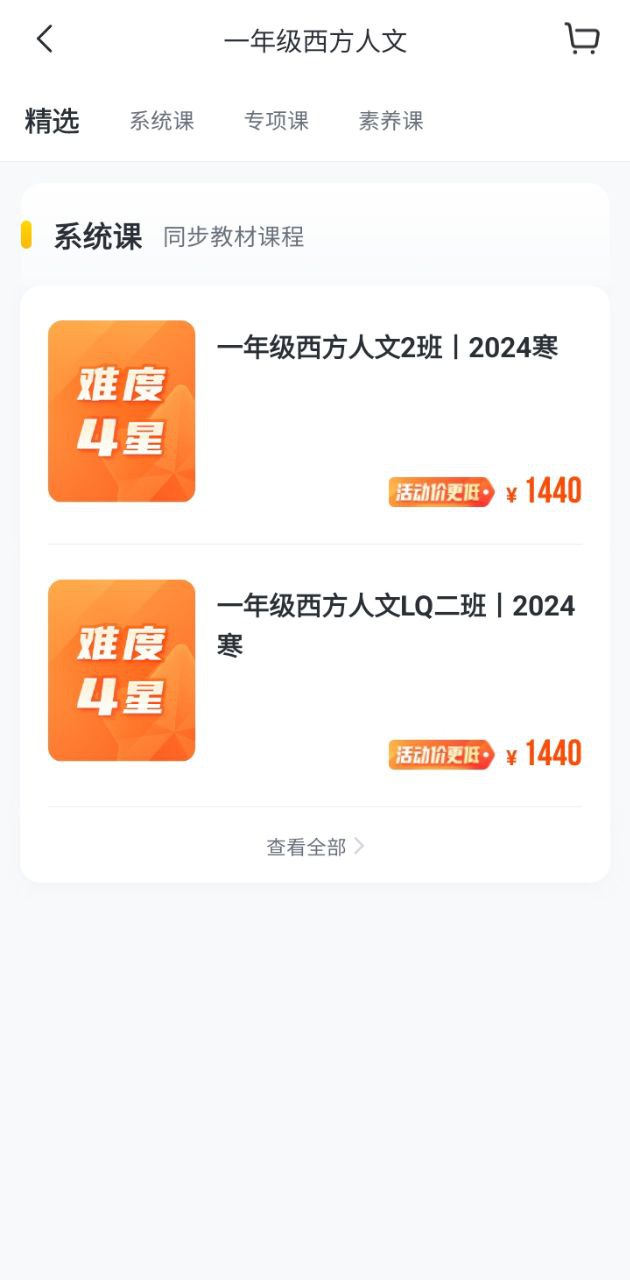The height and width of the screenshot is (1280, 630).
Task: Switch to the 专项课 tab
Action: (277, 121)
